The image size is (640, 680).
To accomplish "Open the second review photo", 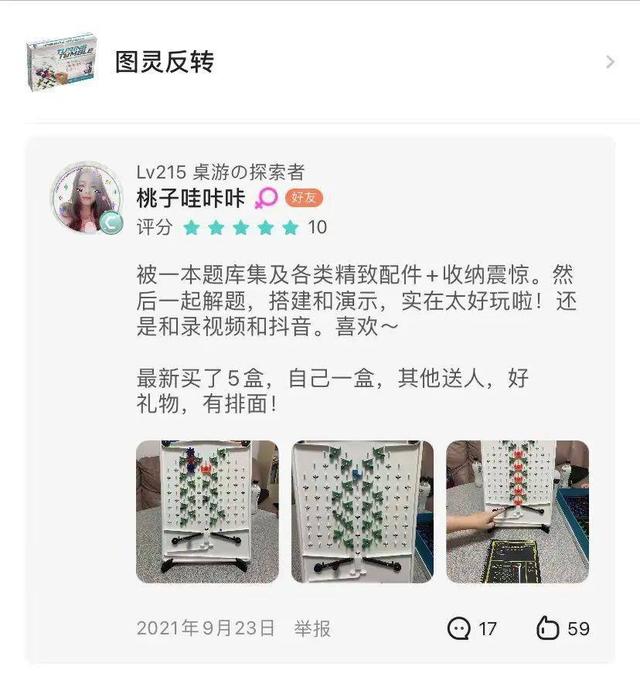I will [x=362, y=511].
